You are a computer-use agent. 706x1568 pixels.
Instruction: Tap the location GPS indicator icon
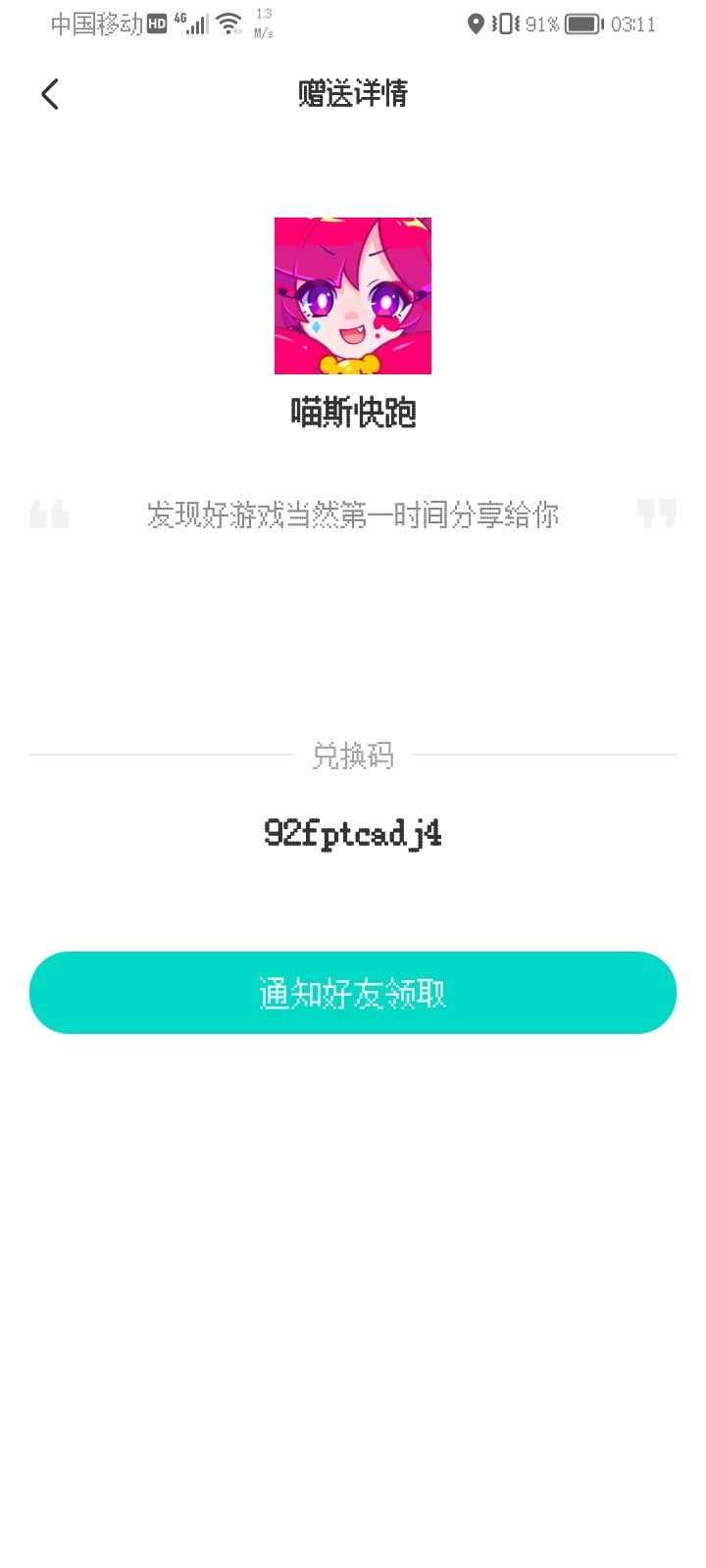click(477, 24)
